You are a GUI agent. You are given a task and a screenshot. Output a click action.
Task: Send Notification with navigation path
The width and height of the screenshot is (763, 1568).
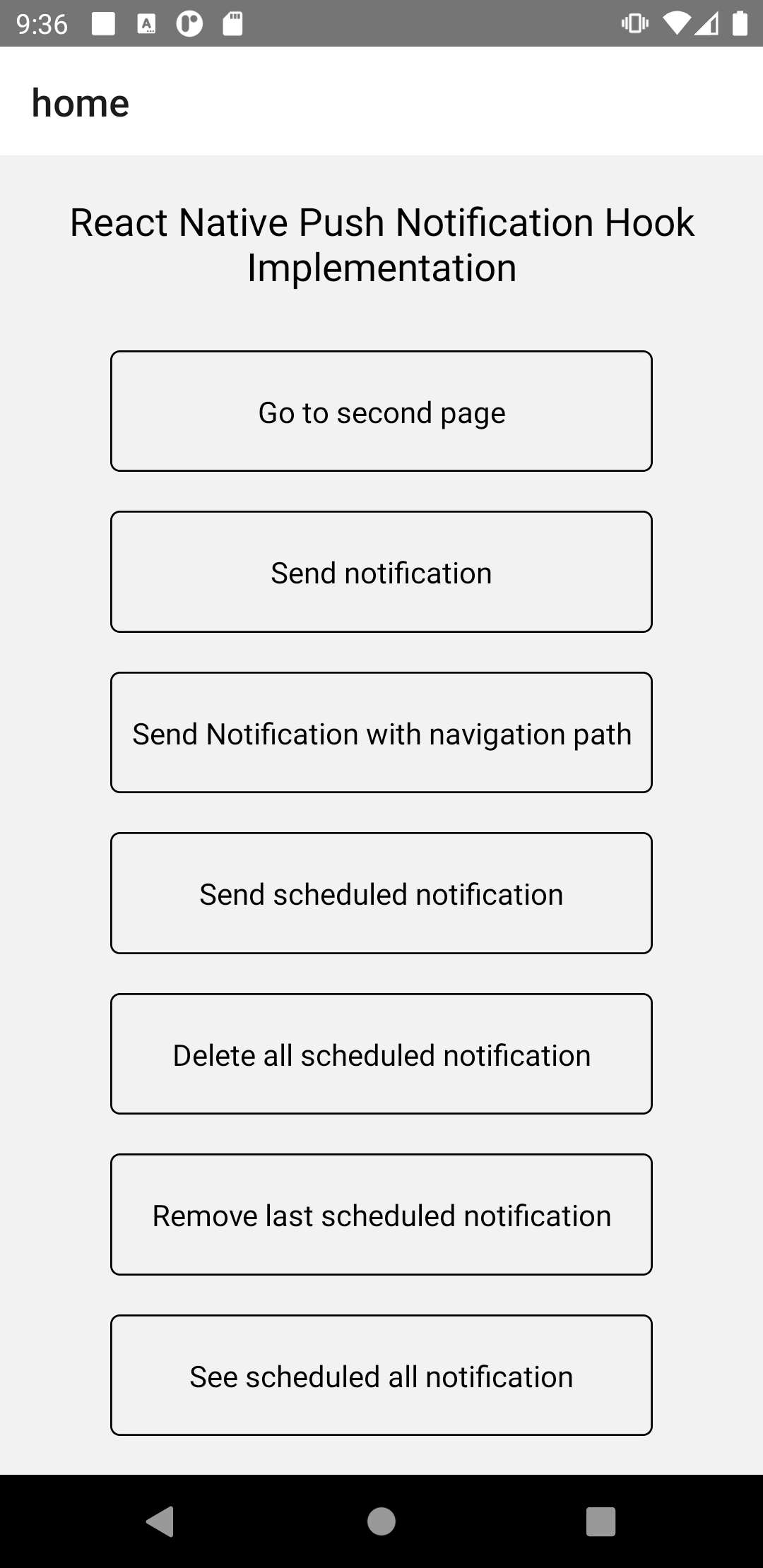coord(381,732)
